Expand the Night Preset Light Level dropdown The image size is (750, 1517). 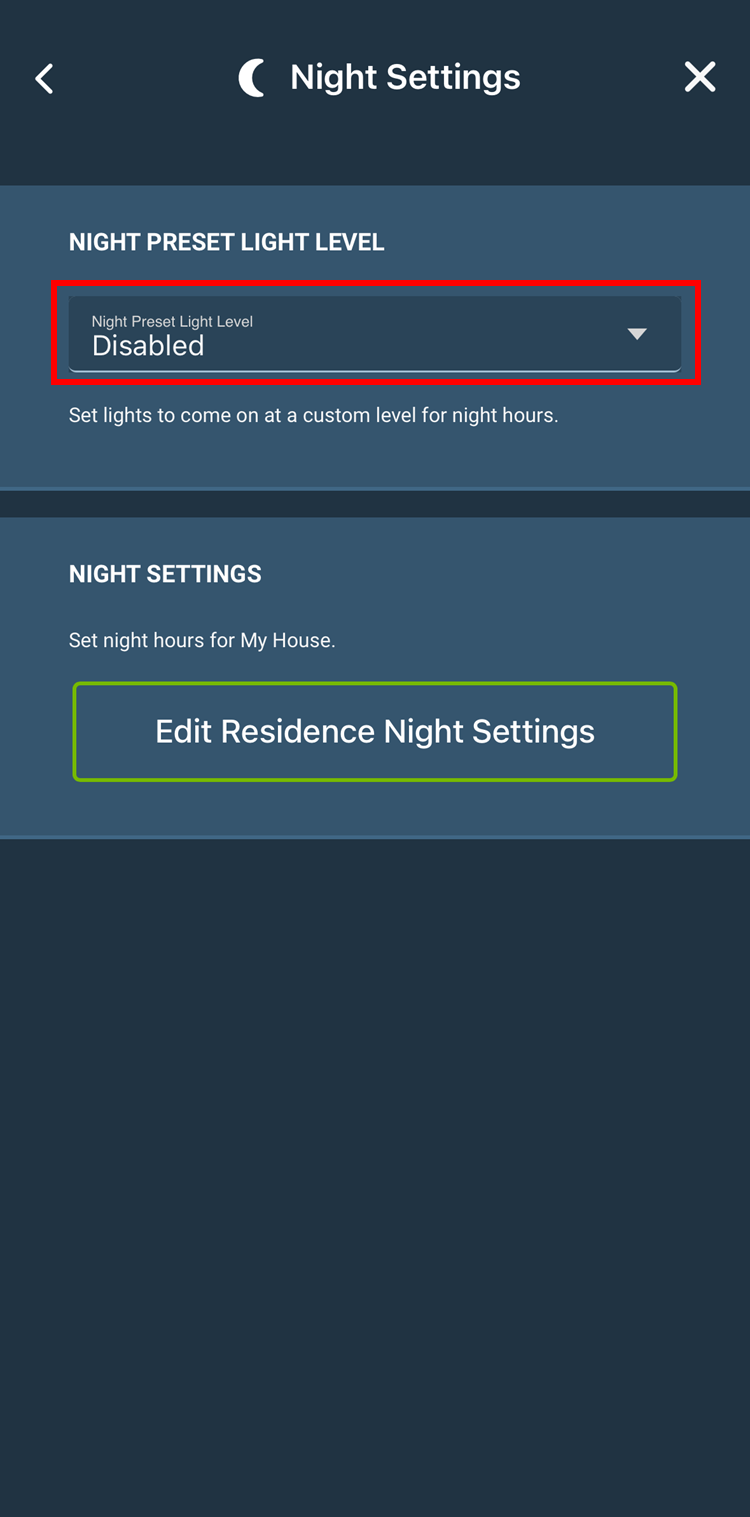375,334
